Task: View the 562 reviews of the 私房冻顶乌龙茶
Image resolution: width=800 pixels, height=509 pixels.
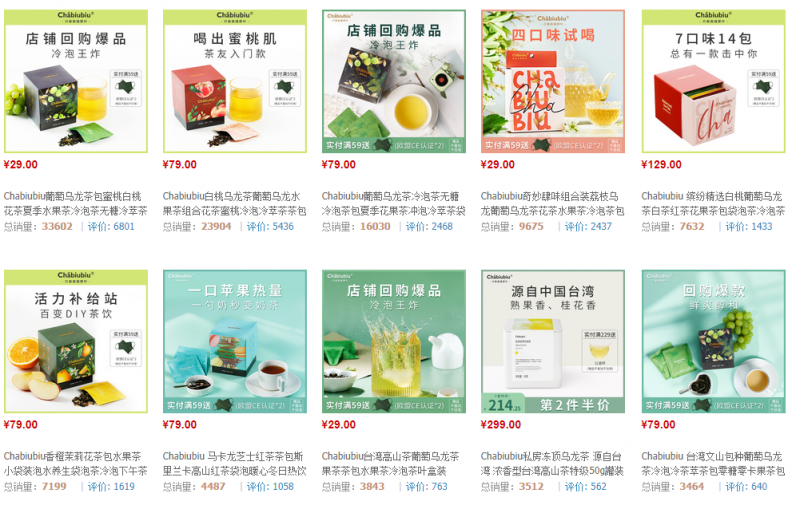Action: 597,487
